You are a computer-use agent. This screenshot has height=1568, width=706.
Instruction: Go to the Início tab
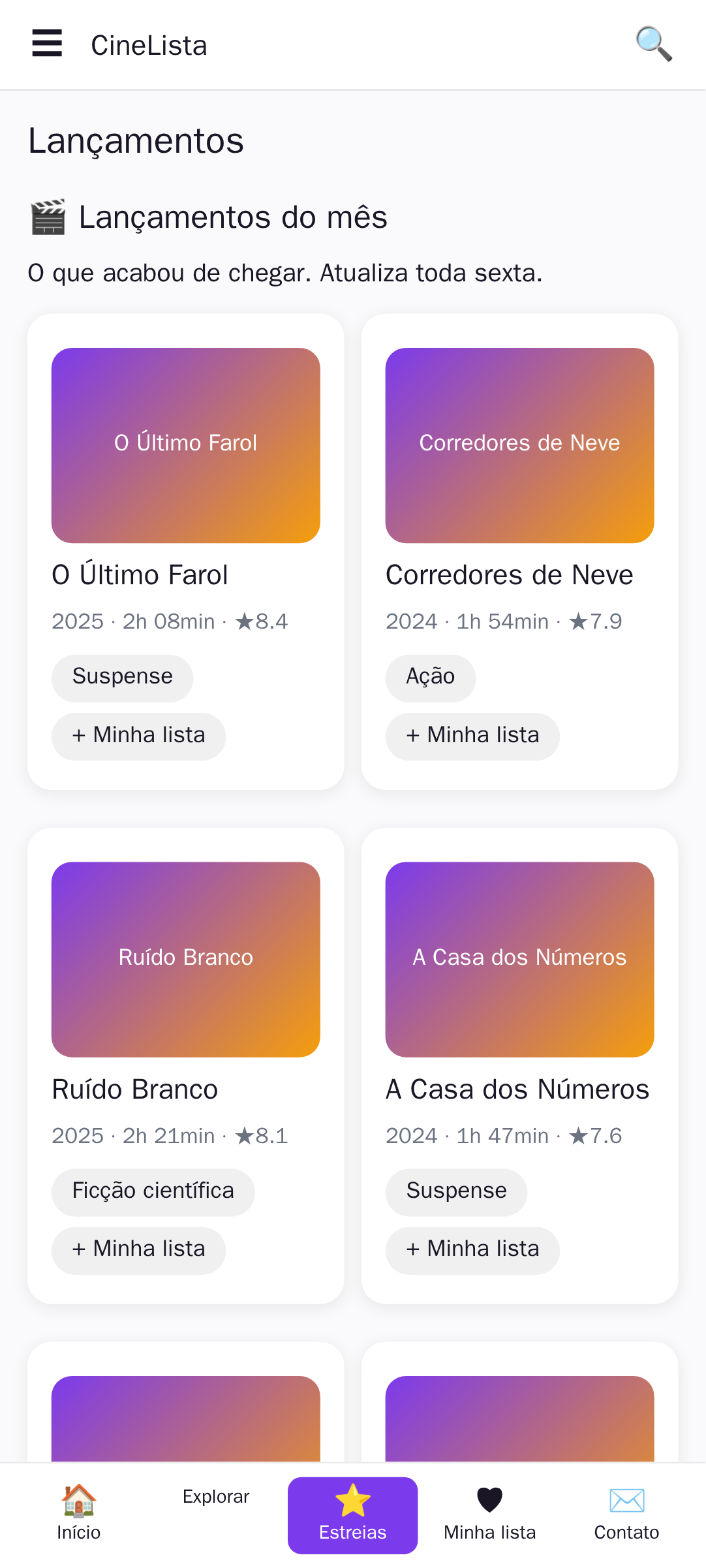[x=79, y=1515]
